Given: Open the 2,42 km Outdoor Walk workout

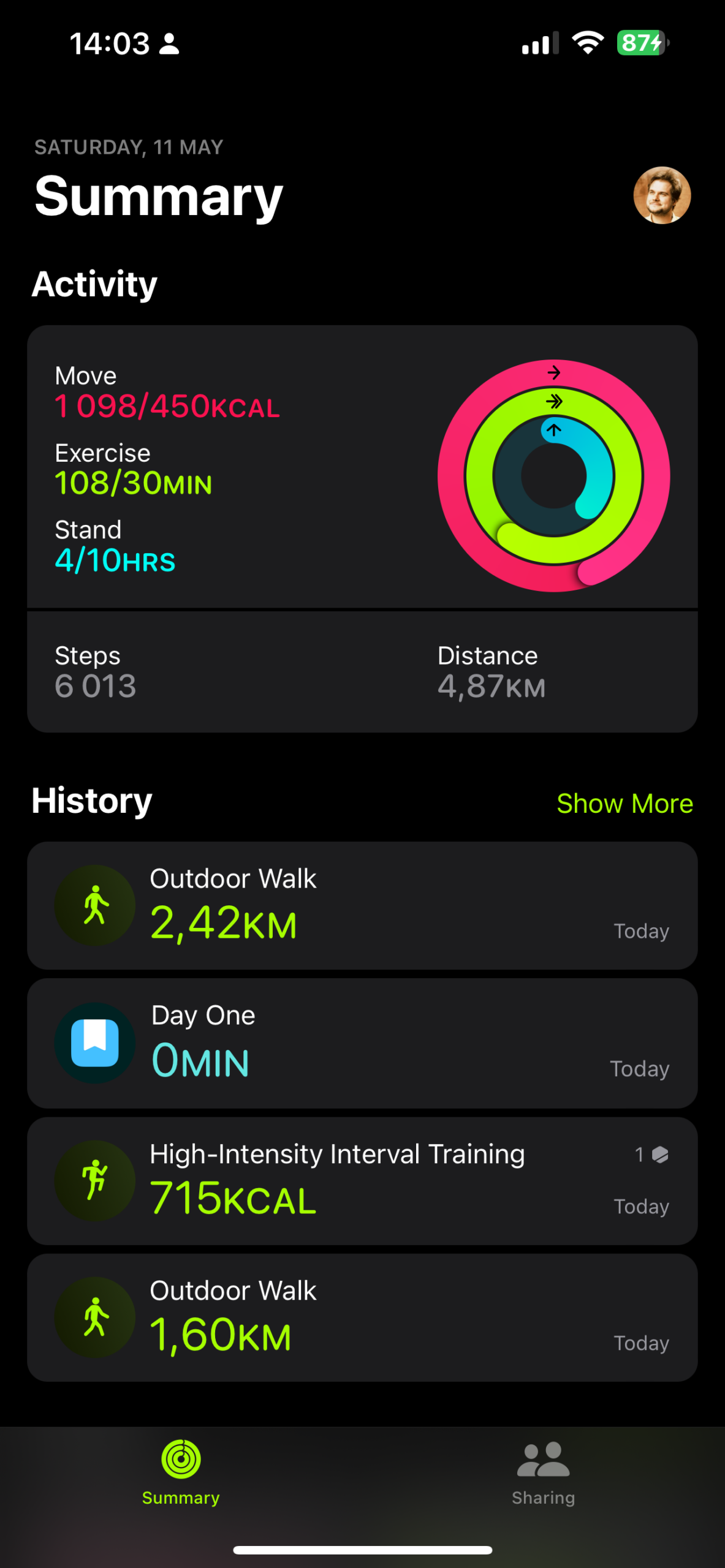Looking at the screenshot, I should click(x=362, y=905).
